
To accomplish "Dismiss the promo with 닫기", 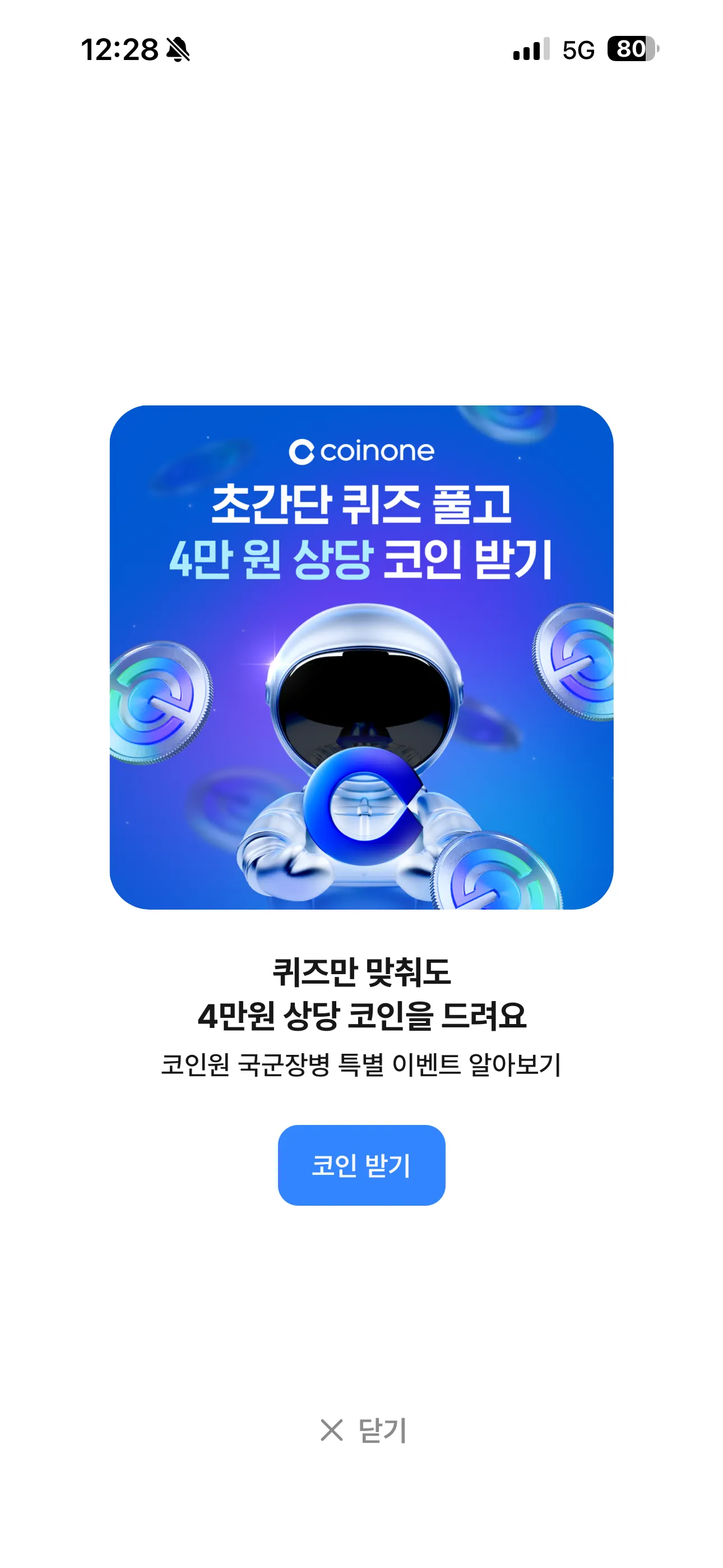I will point(363,1430).
